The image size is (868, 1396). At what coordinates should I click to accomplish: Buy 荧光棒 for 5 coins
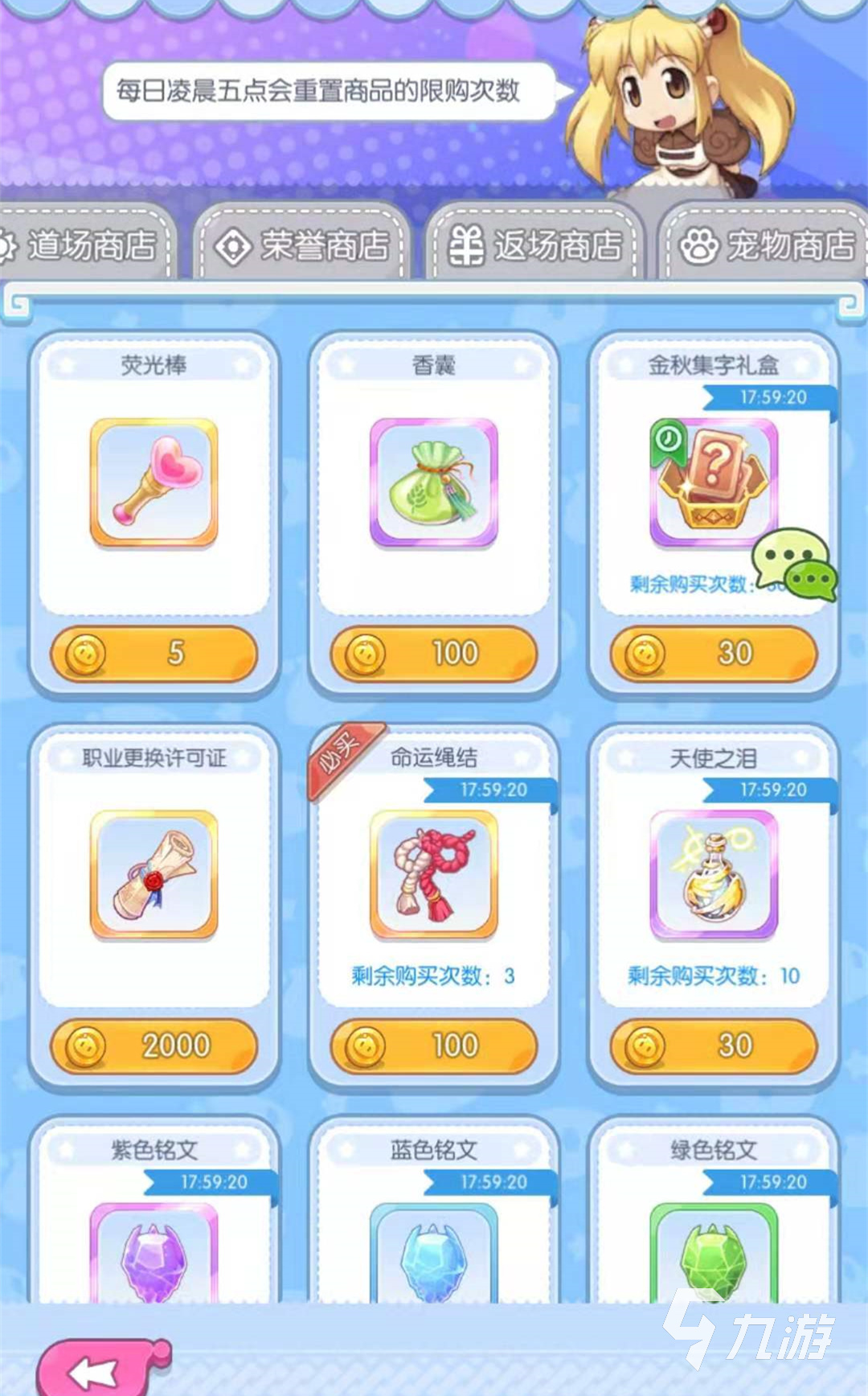154,654
